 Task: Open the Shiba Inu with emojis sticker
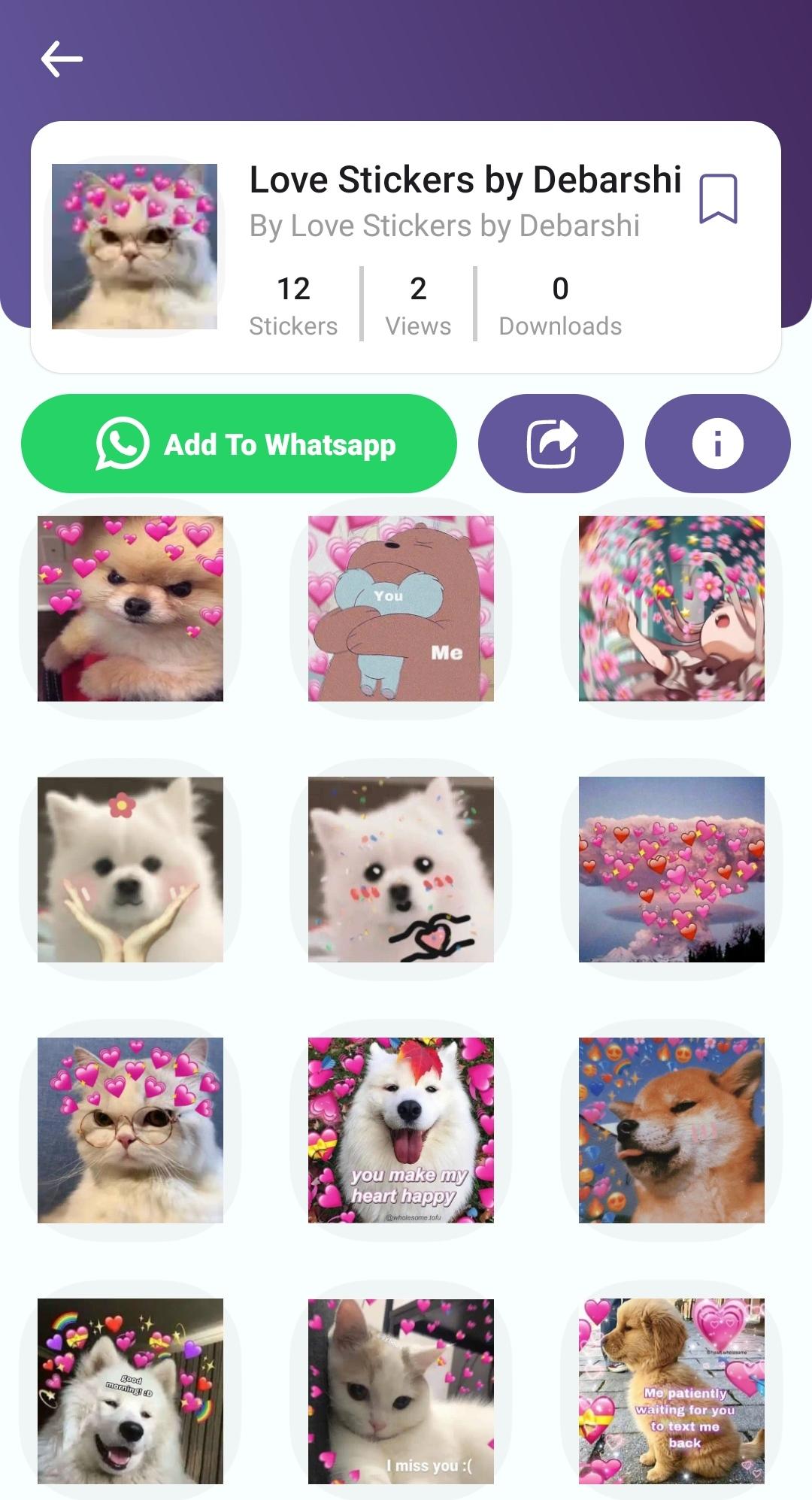671,1130
